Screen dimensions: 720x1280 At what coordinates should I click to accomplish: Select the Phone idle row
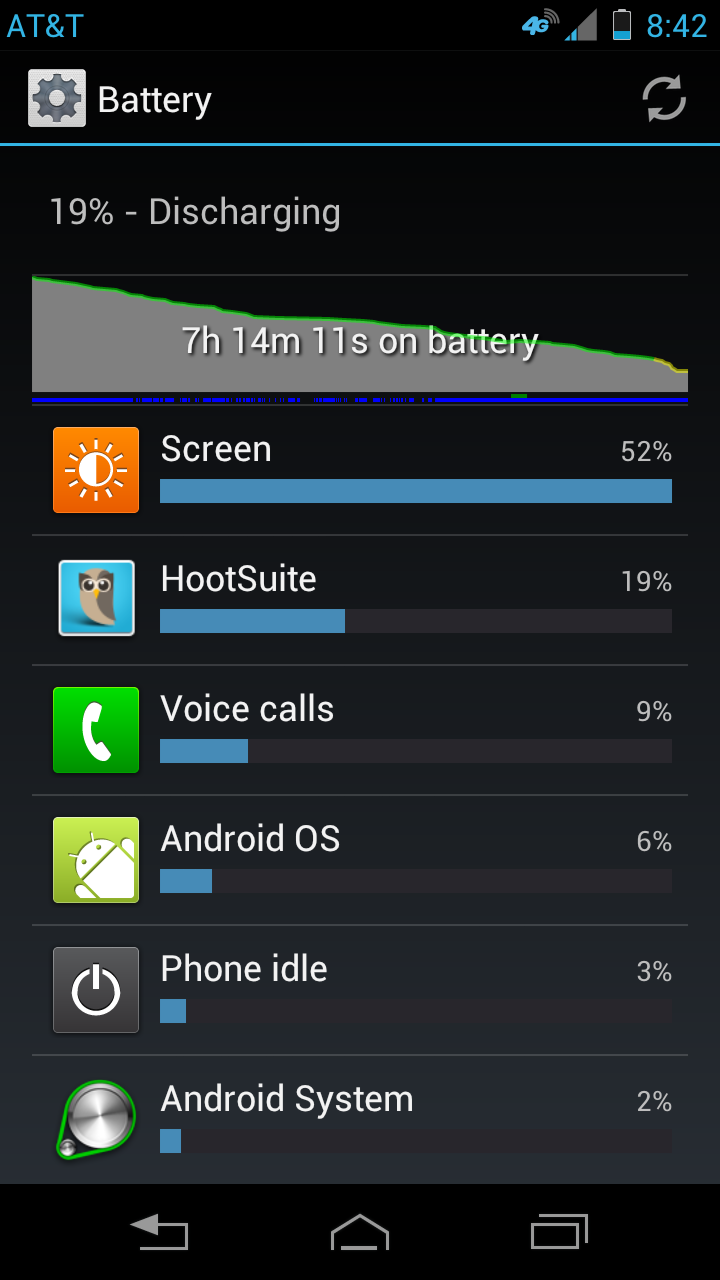360,990
